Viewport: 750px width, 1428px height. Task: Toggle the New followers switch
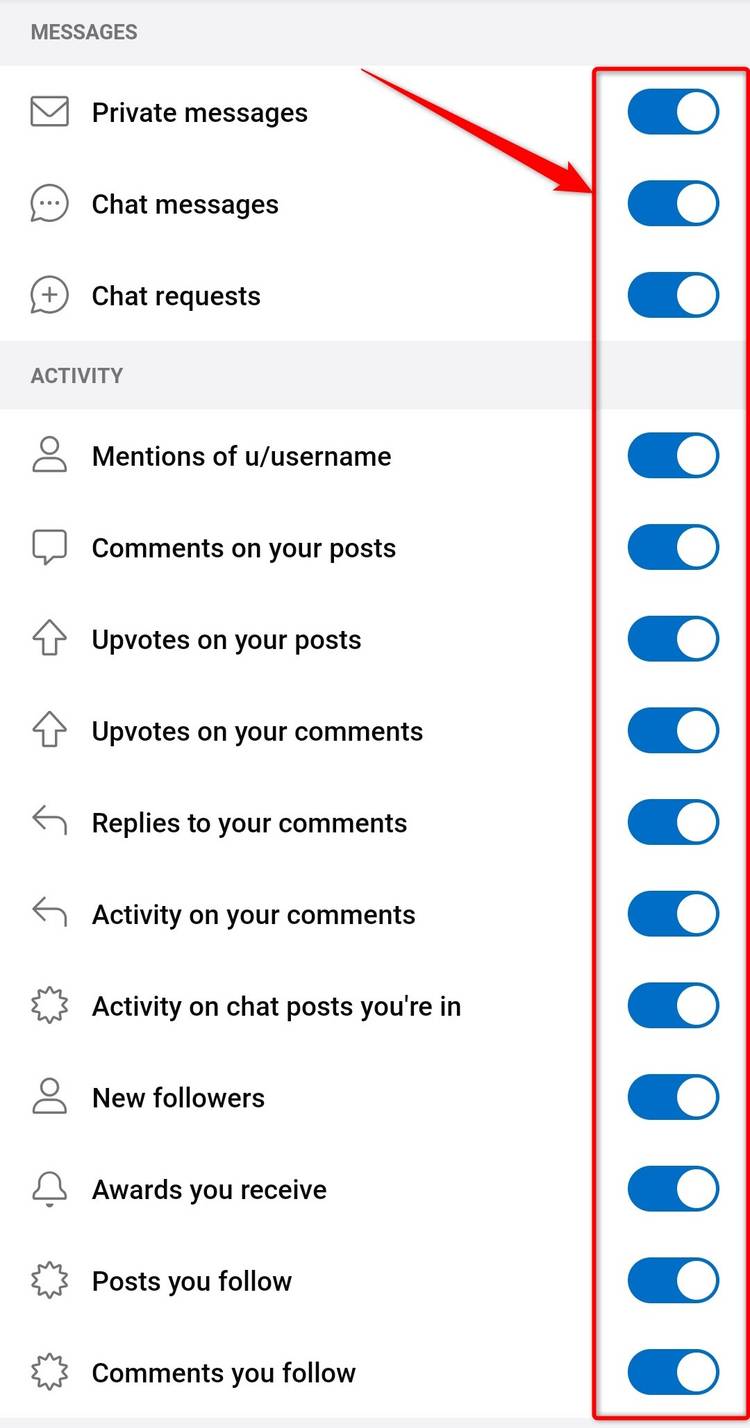coord(672,1097)
